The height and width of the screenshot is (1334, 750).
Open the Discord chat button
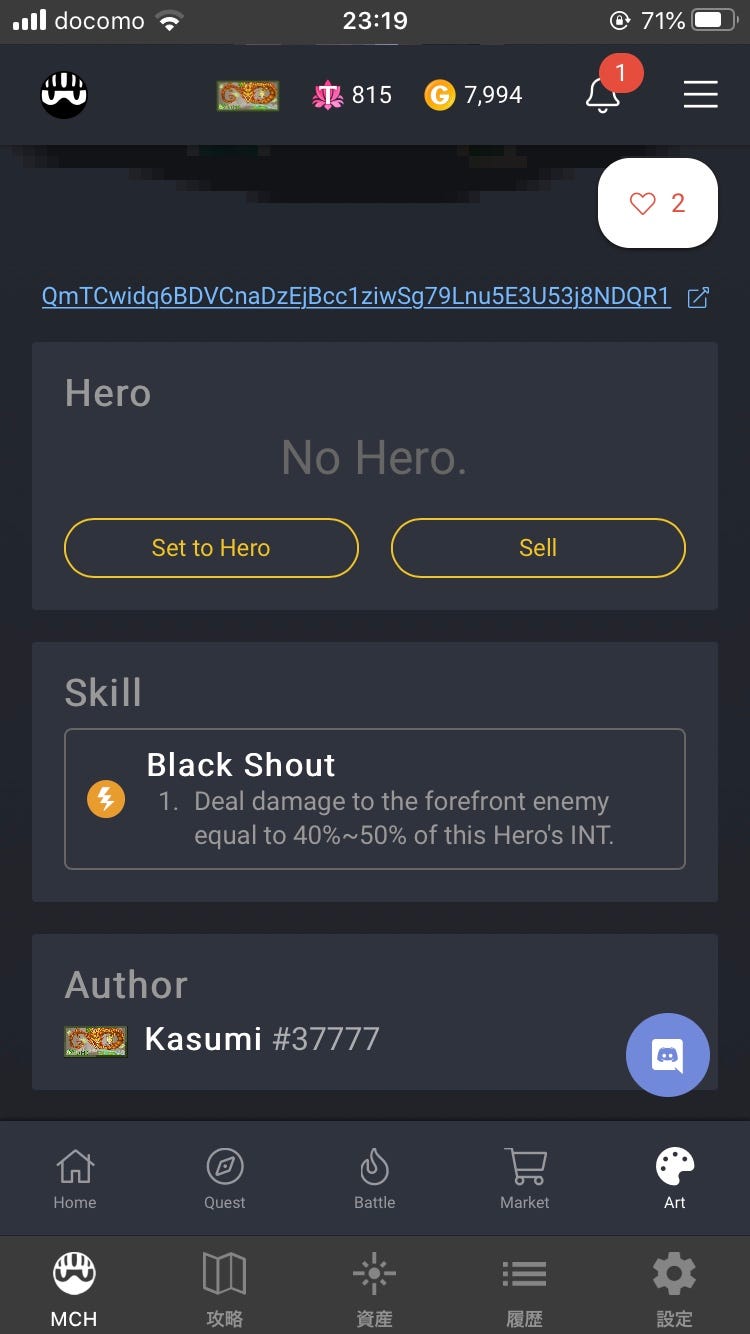[667, 1055]
